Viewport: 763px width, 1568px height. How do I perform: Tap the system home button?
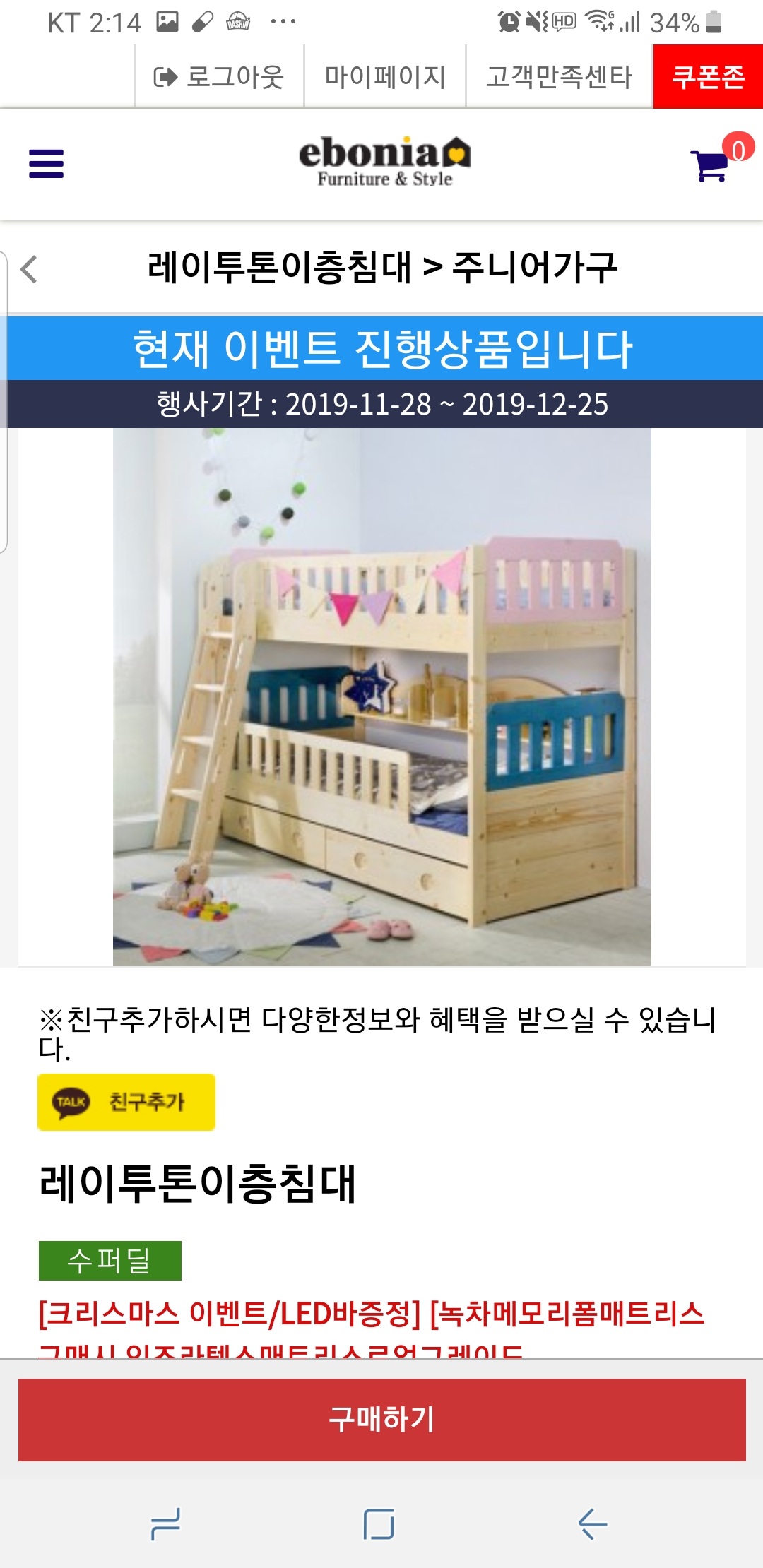pos(379,1524)
